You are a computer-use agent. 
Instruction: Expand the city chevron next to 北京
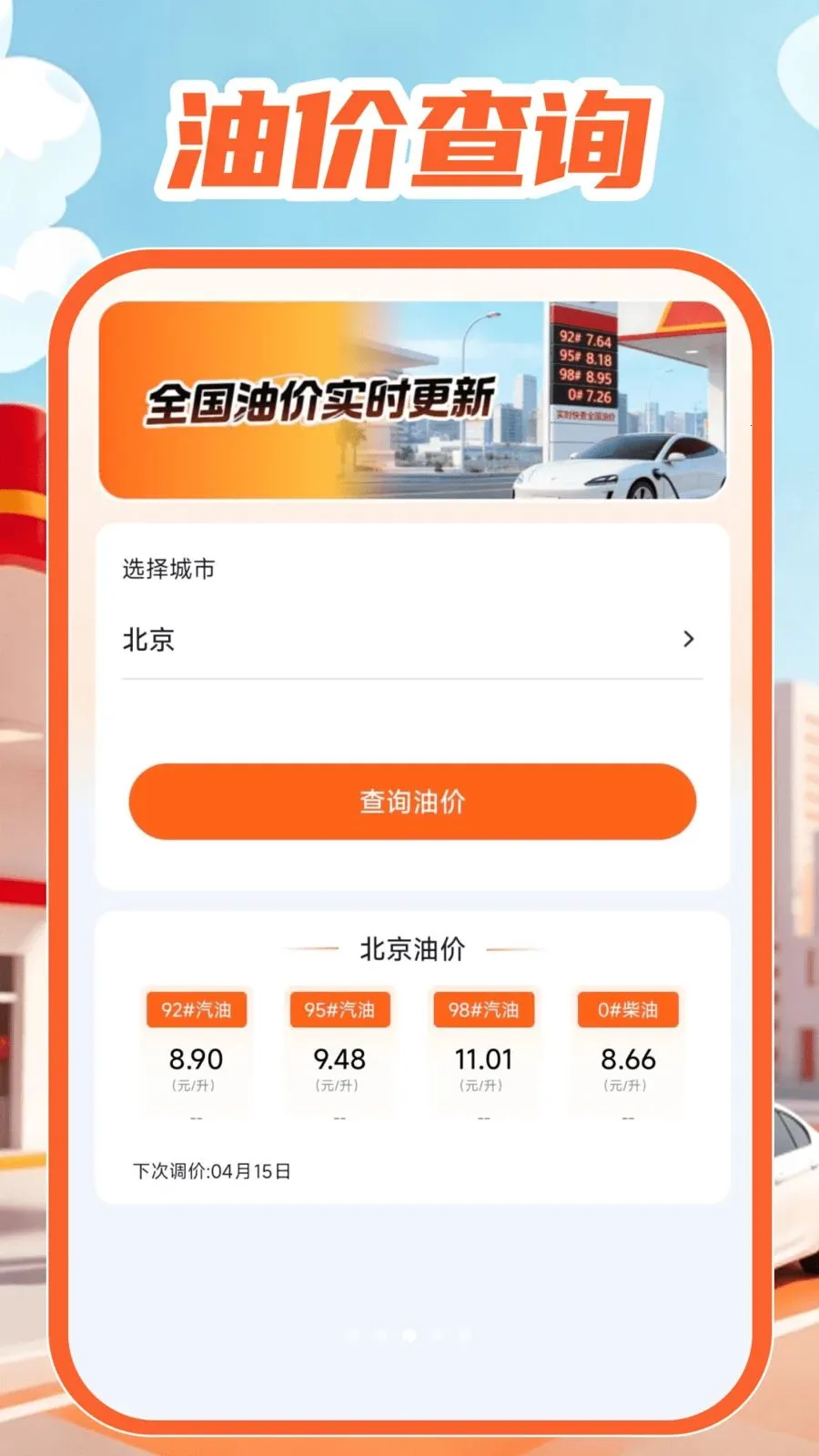(x=690, y=639)
